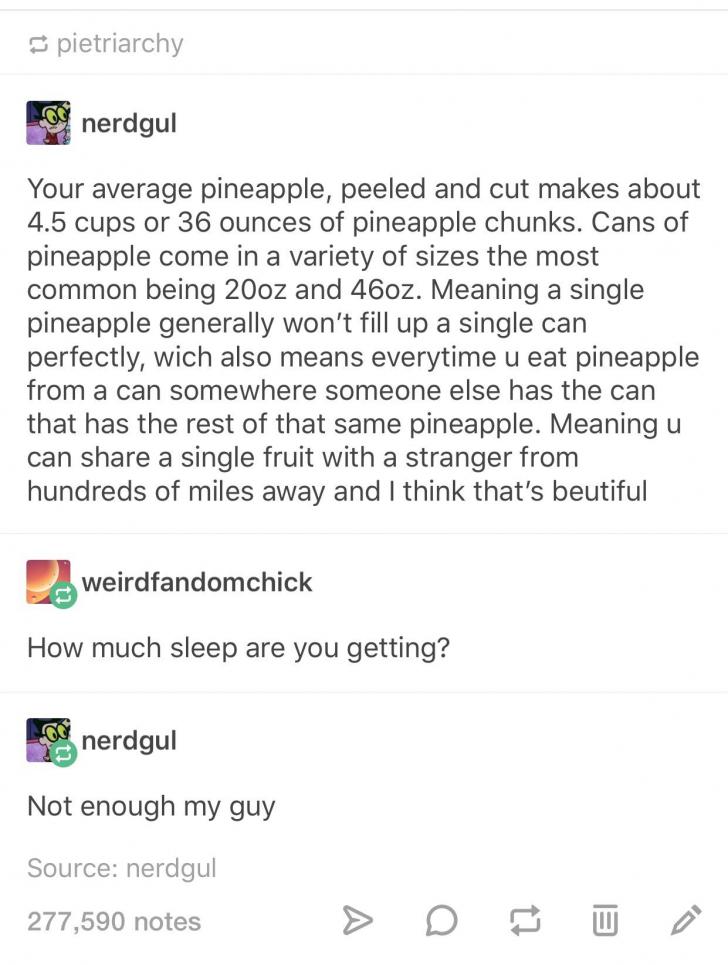The height and width of the screenshot is (965, 728).
Task: Reblog this pineapple post
Action: 521,920
